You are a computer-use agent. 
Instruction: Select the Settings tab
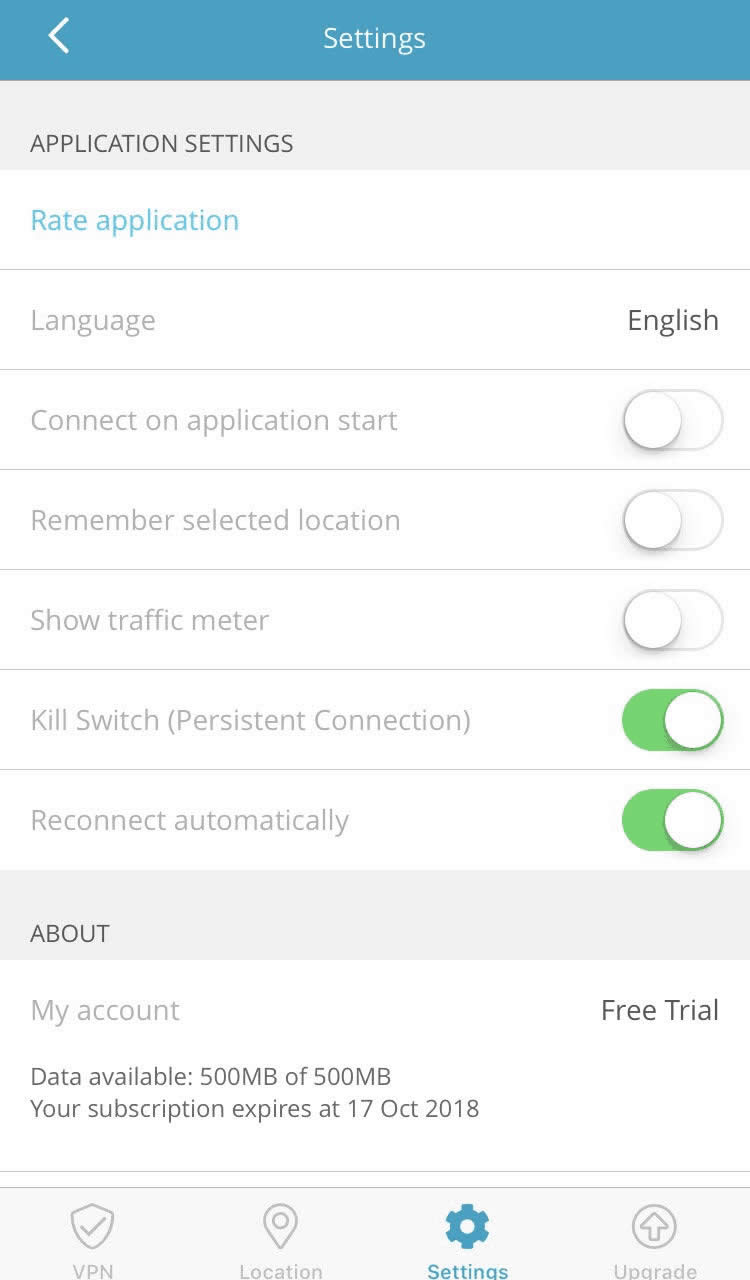468,1240
